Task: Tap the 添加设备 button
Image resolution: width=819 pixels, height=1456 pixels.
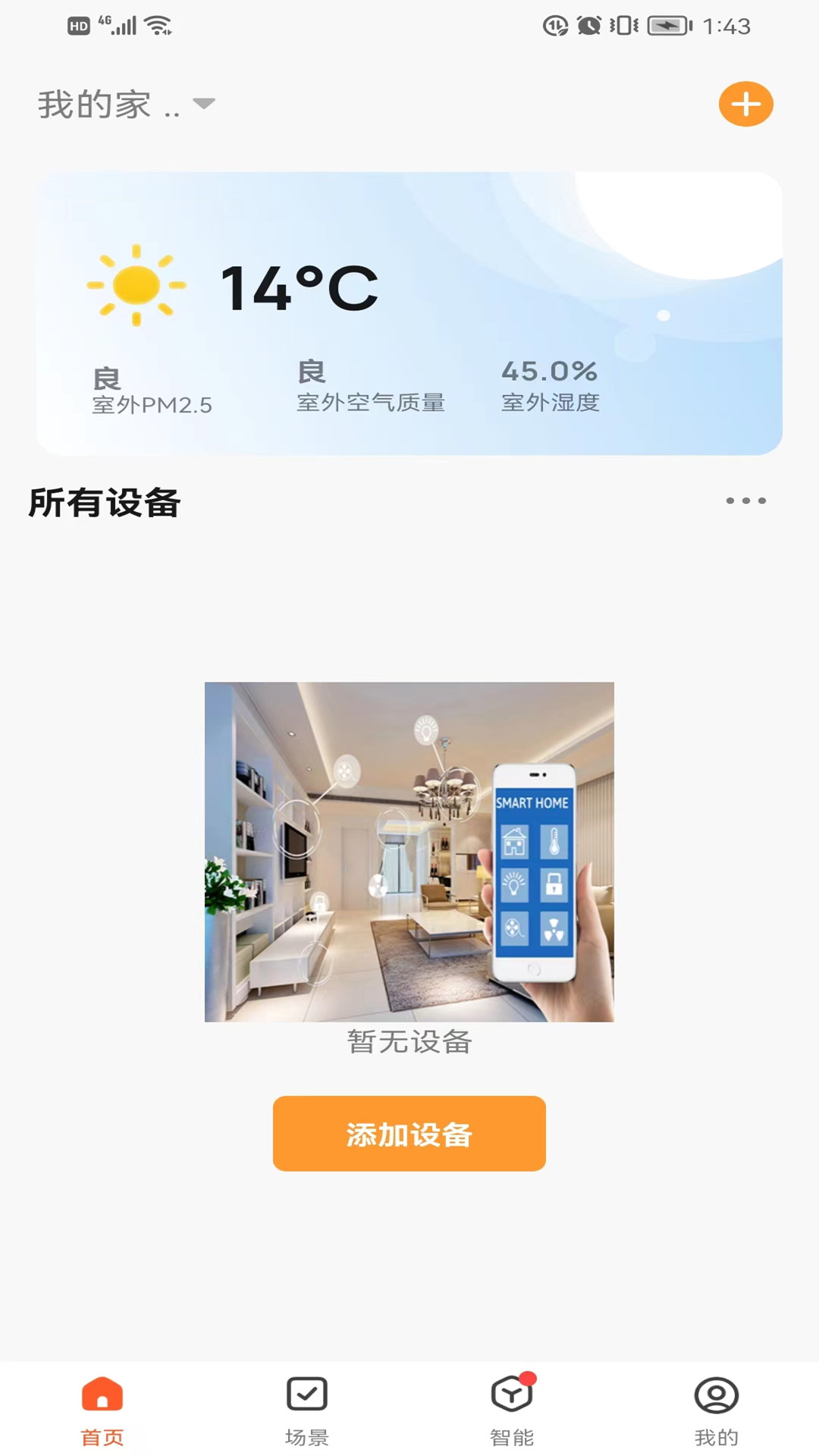Action: [x=409, y=1134]
